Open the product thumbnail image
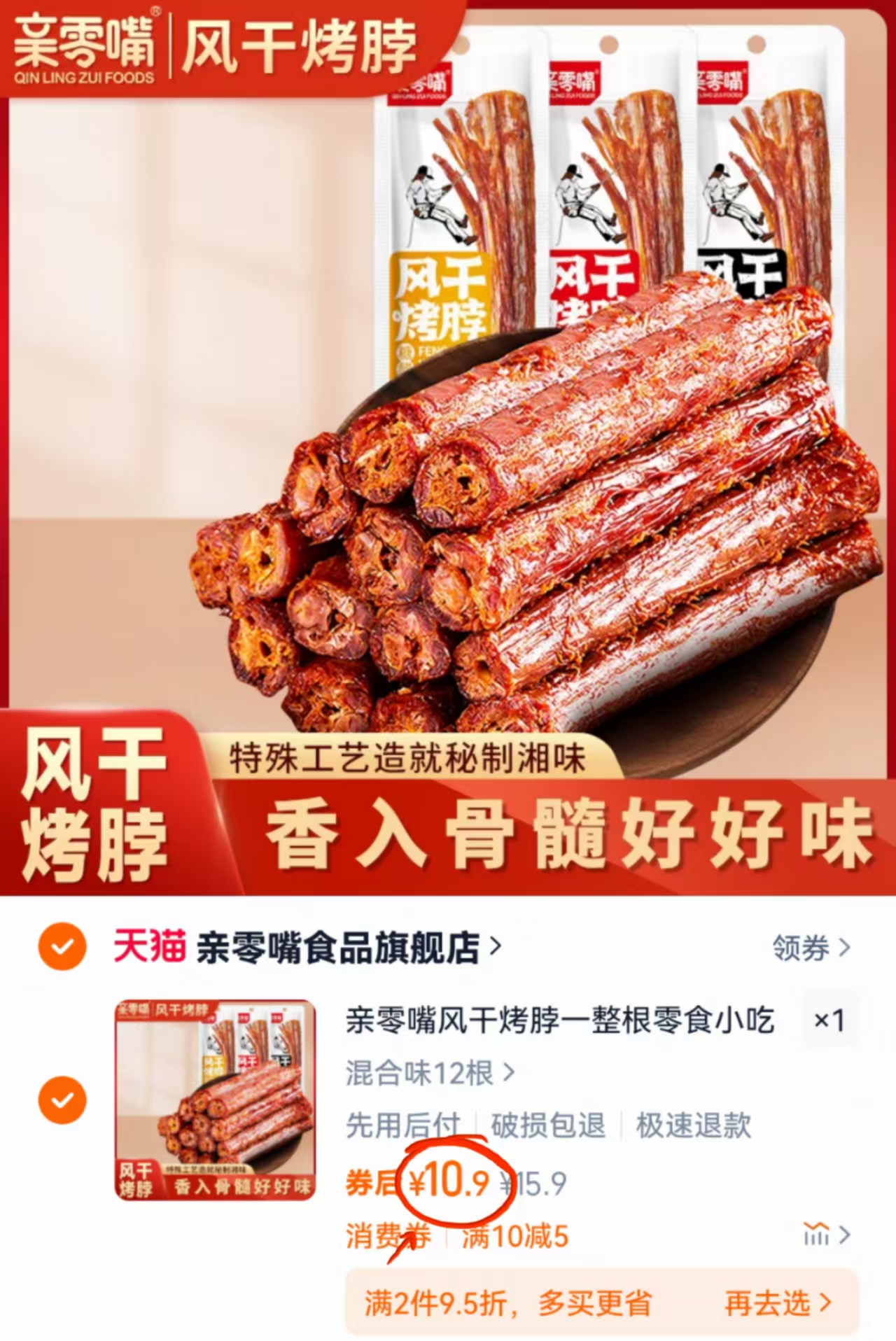The image size is (896, 1341). pos(210,1116)
